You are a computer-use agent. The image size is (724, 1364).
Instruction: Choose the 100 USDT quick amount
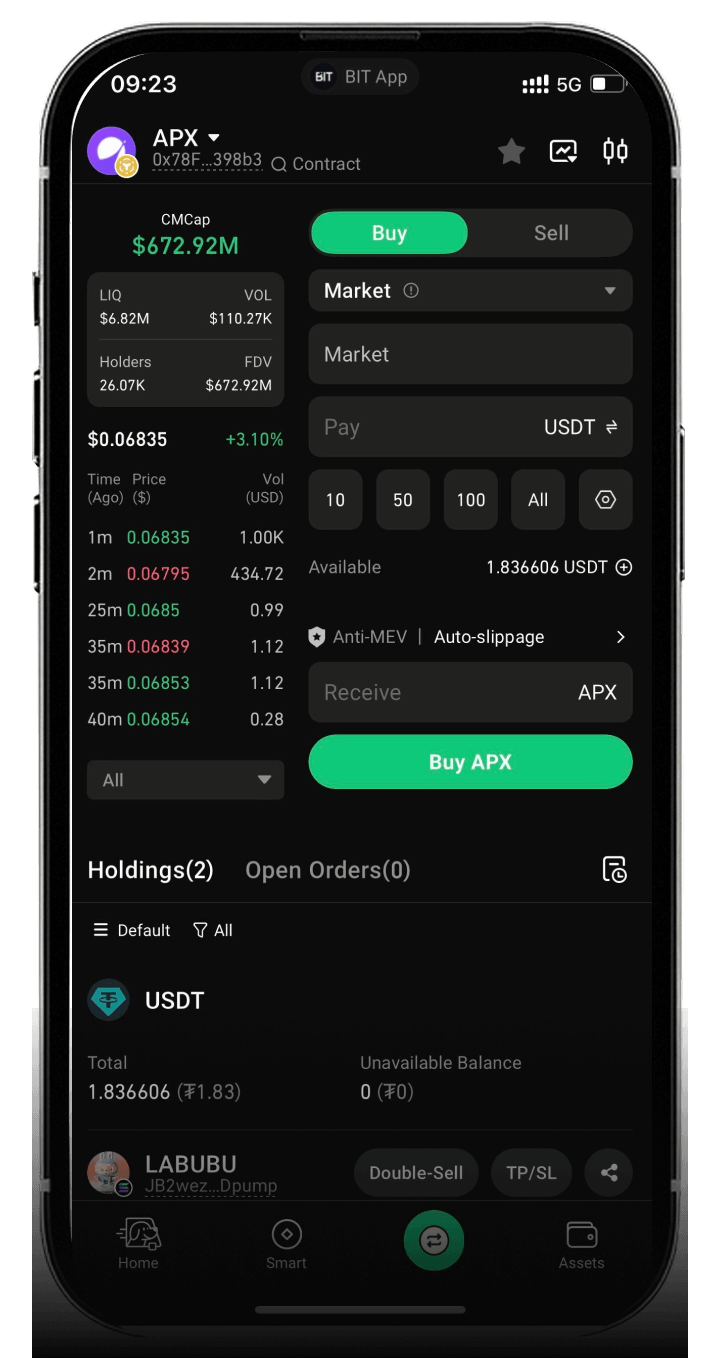point(470,500)
